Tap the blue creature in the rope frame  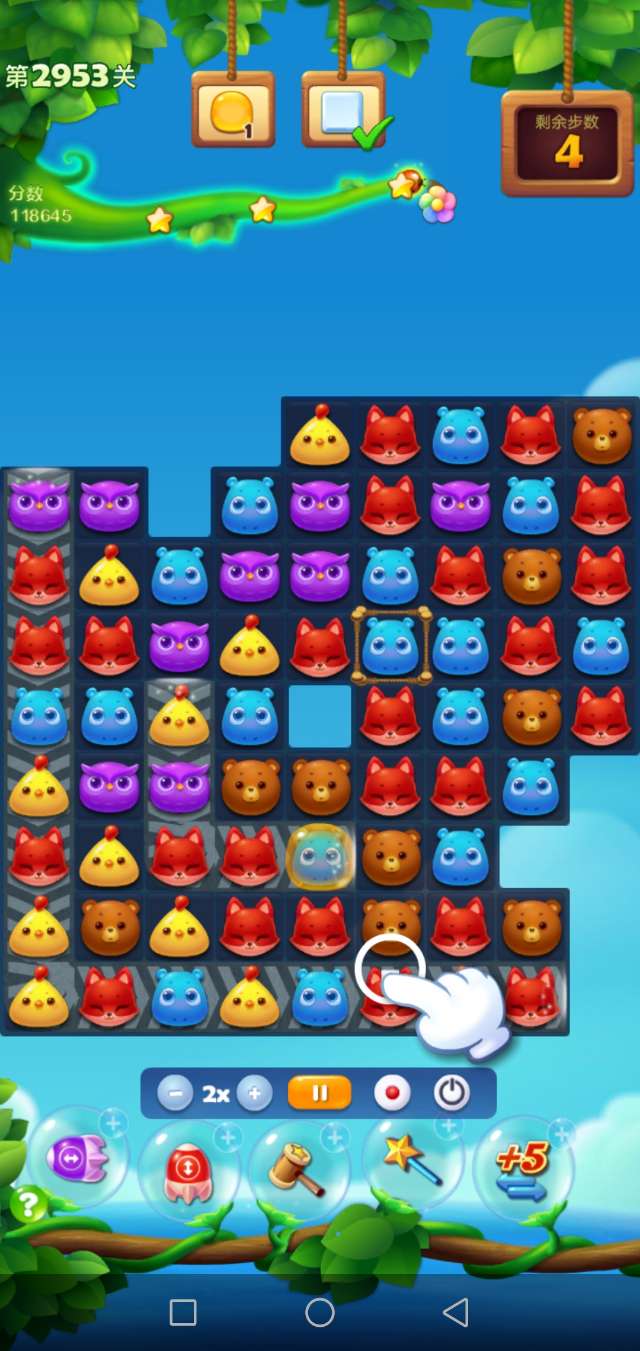click(391, 645)
